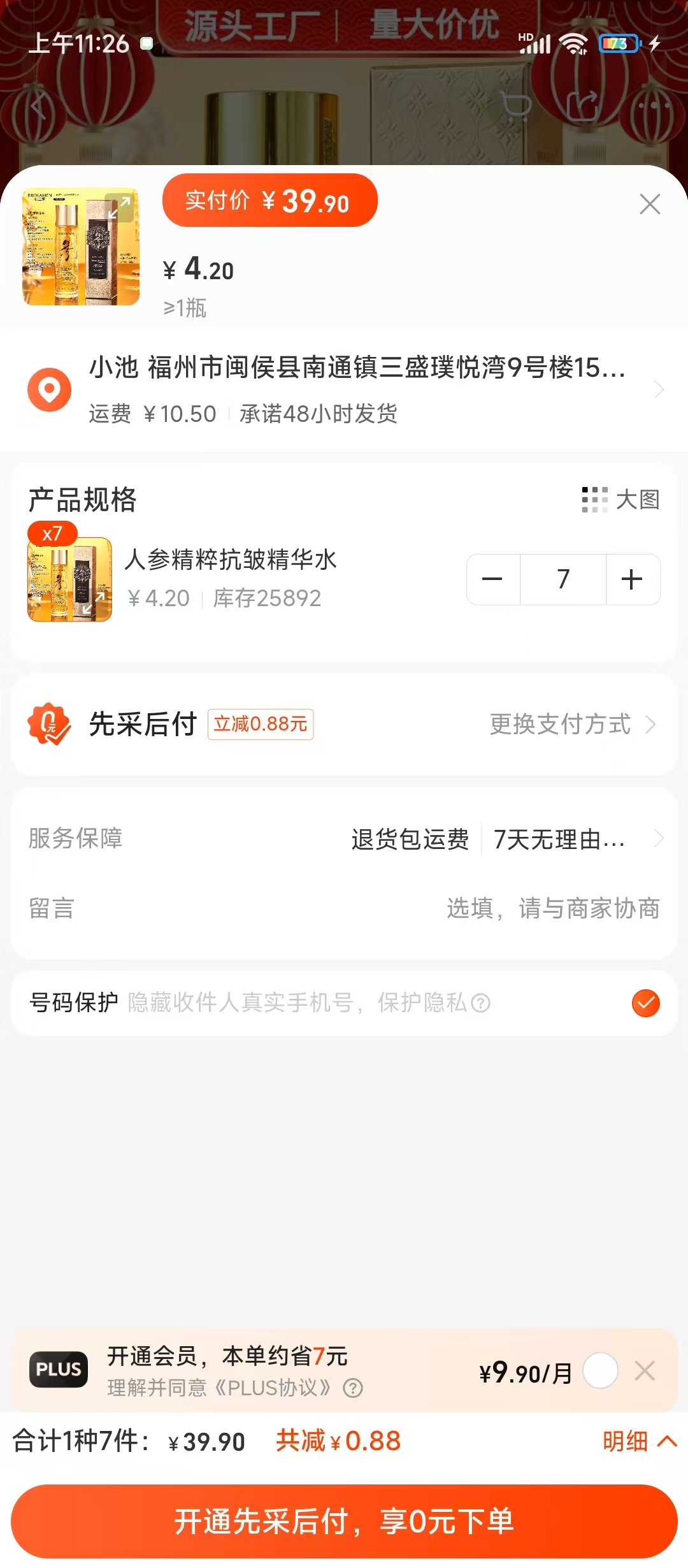The height and width of the screenshot is (1568, 688).
Task: Tap 更换支付方式 to change payment method
Action: click(571, 725)
